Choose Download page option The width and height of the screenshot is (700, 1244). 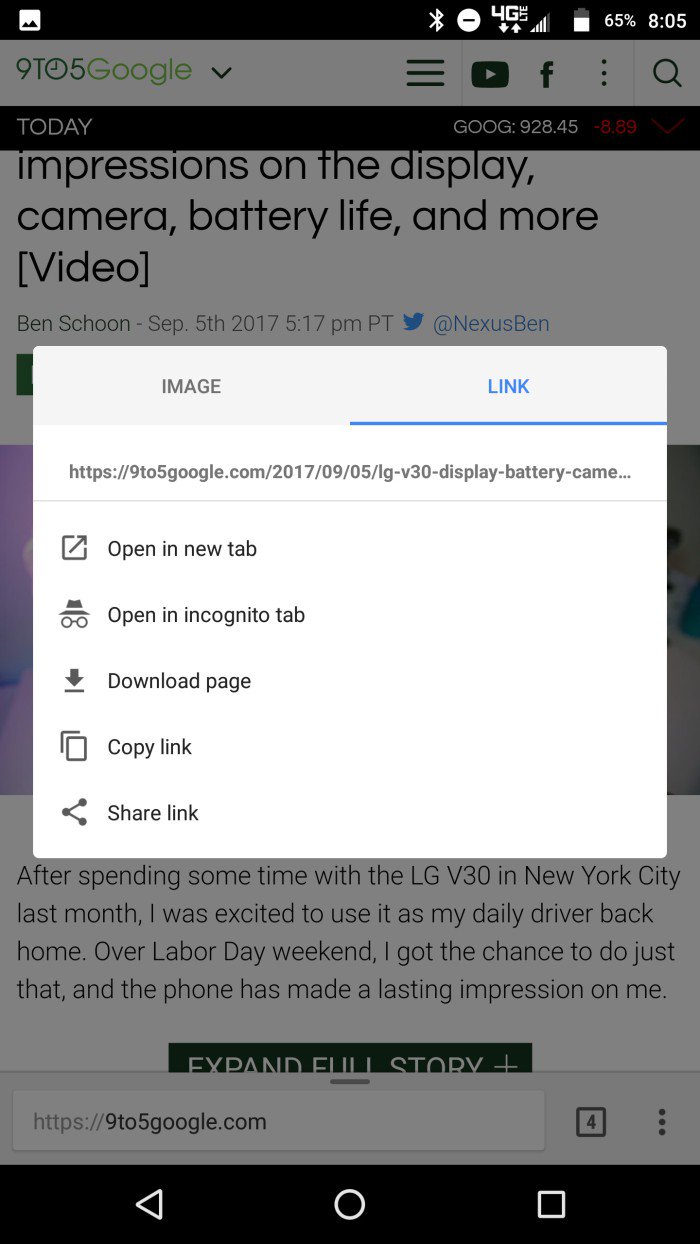point(179,680)
